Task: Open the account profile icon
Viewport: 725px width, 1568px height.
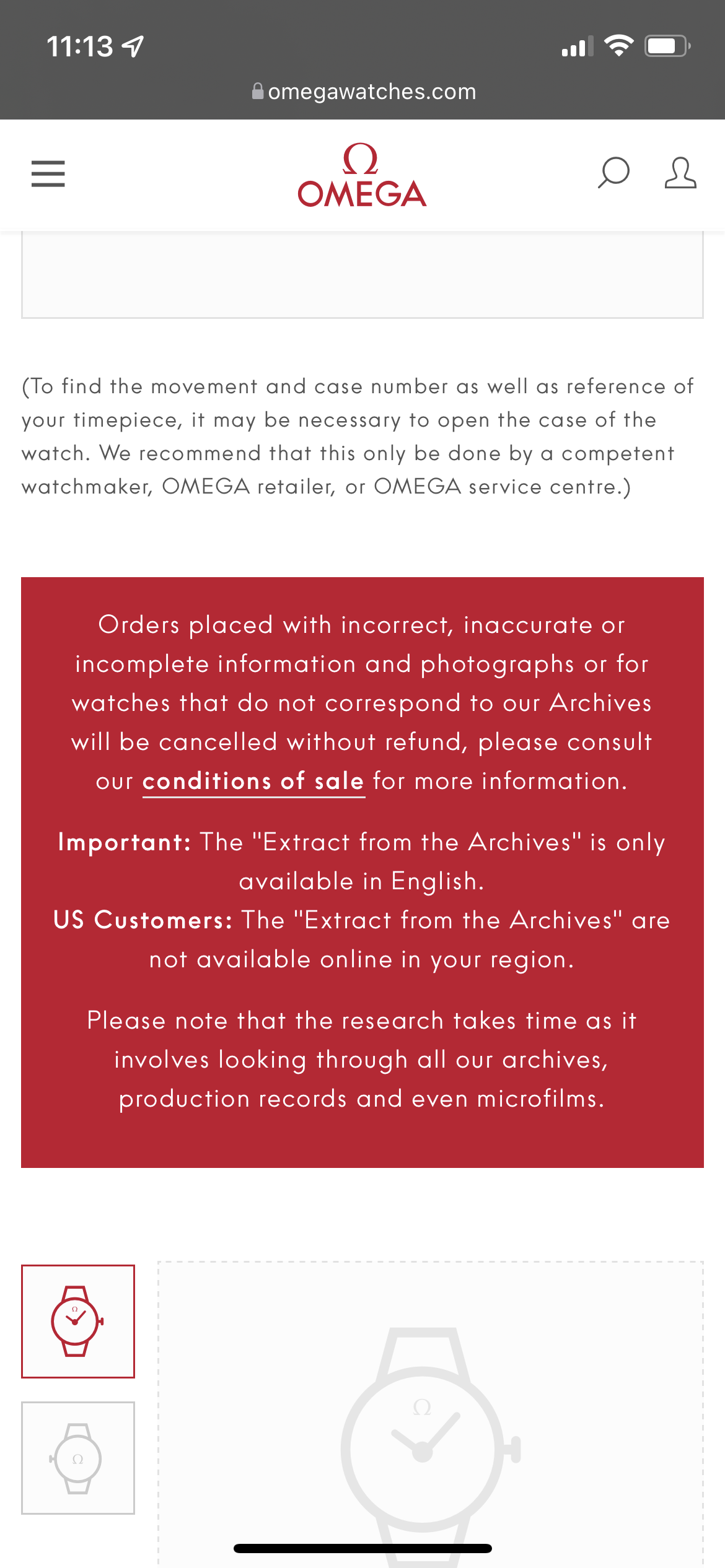Action: (680, 173)
